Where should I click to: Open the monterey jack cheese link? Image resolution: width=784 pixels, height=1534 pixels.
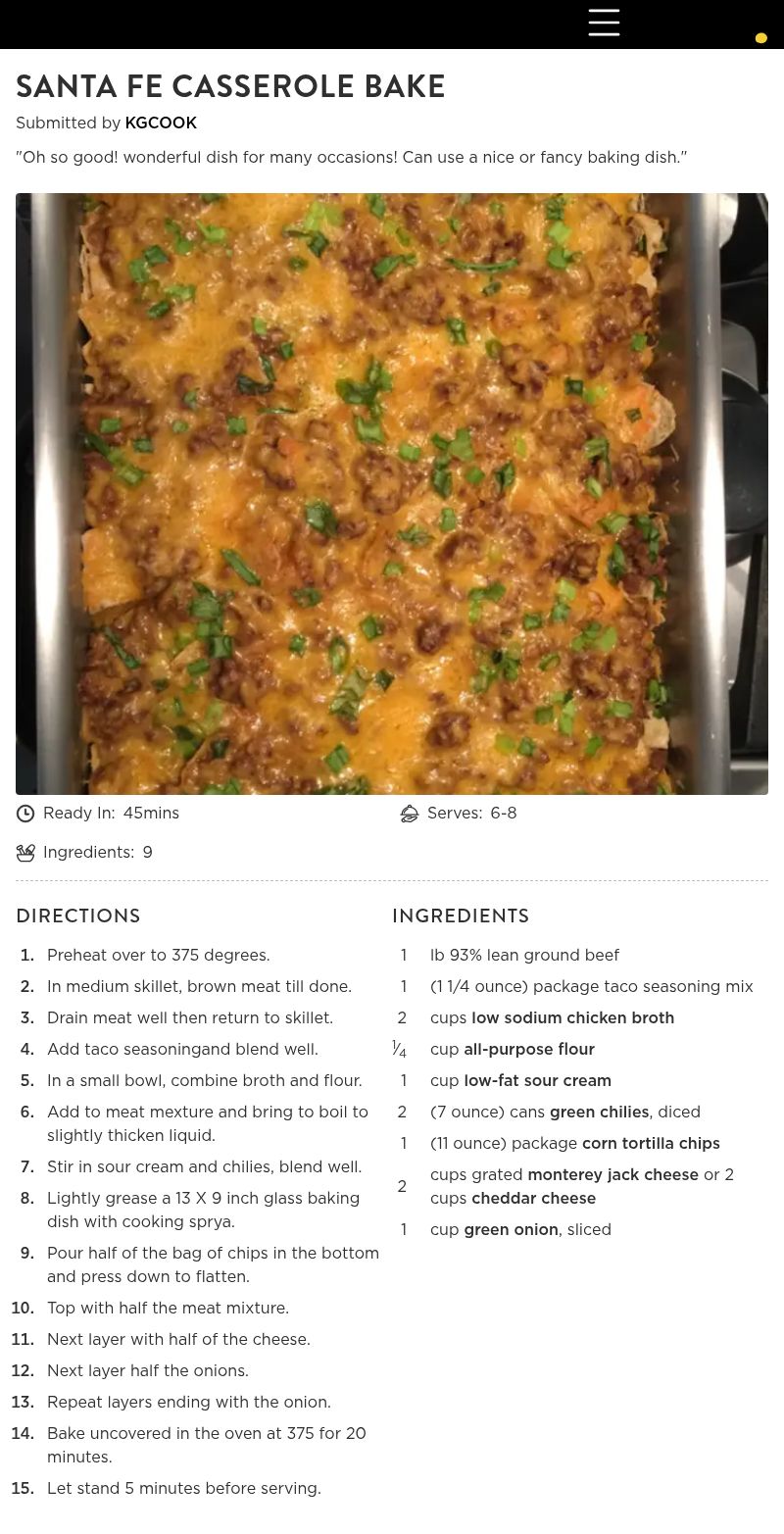coord(612,1174)
